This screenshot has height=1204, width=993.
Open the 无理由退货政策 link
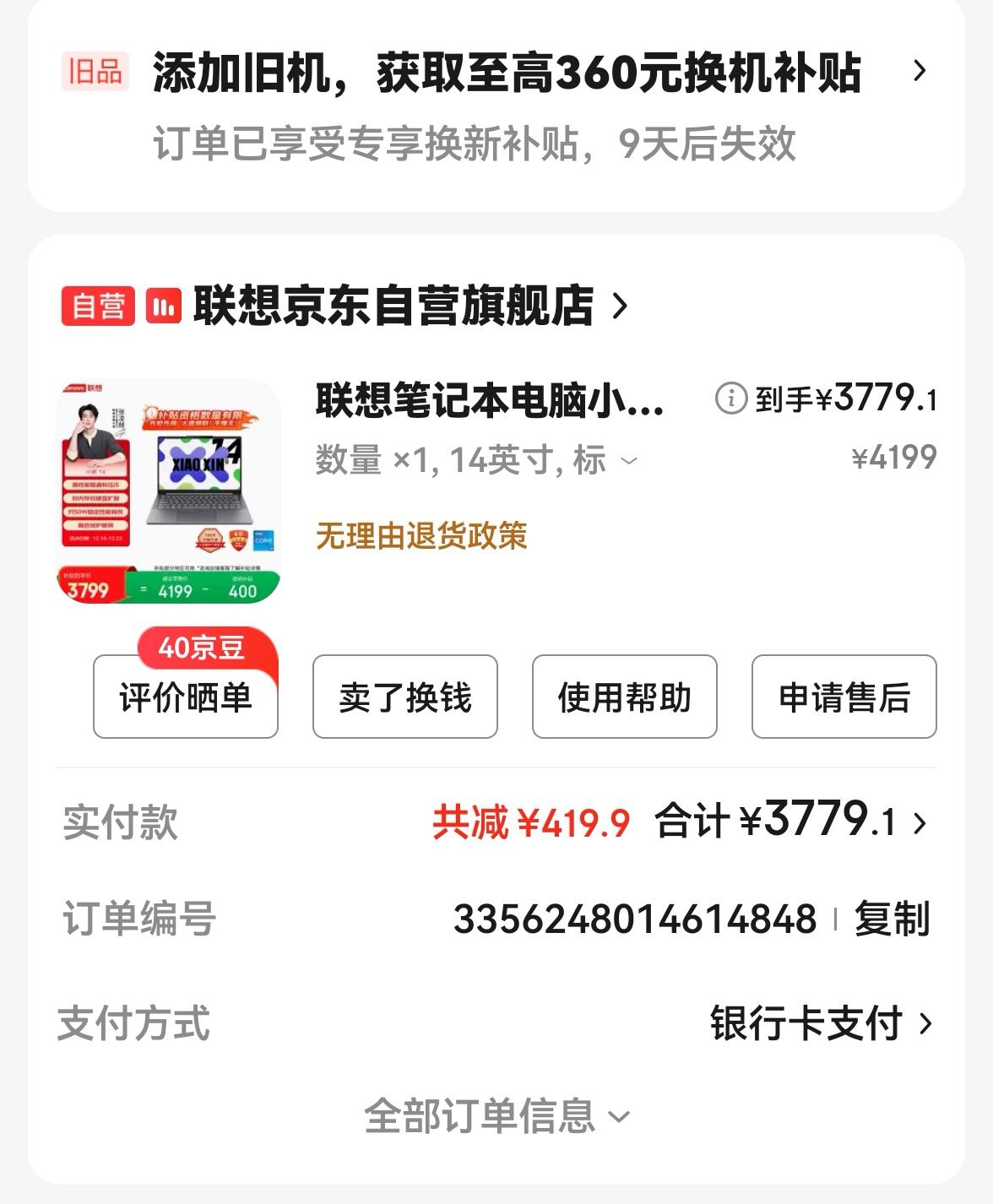[x=421, y=536]
